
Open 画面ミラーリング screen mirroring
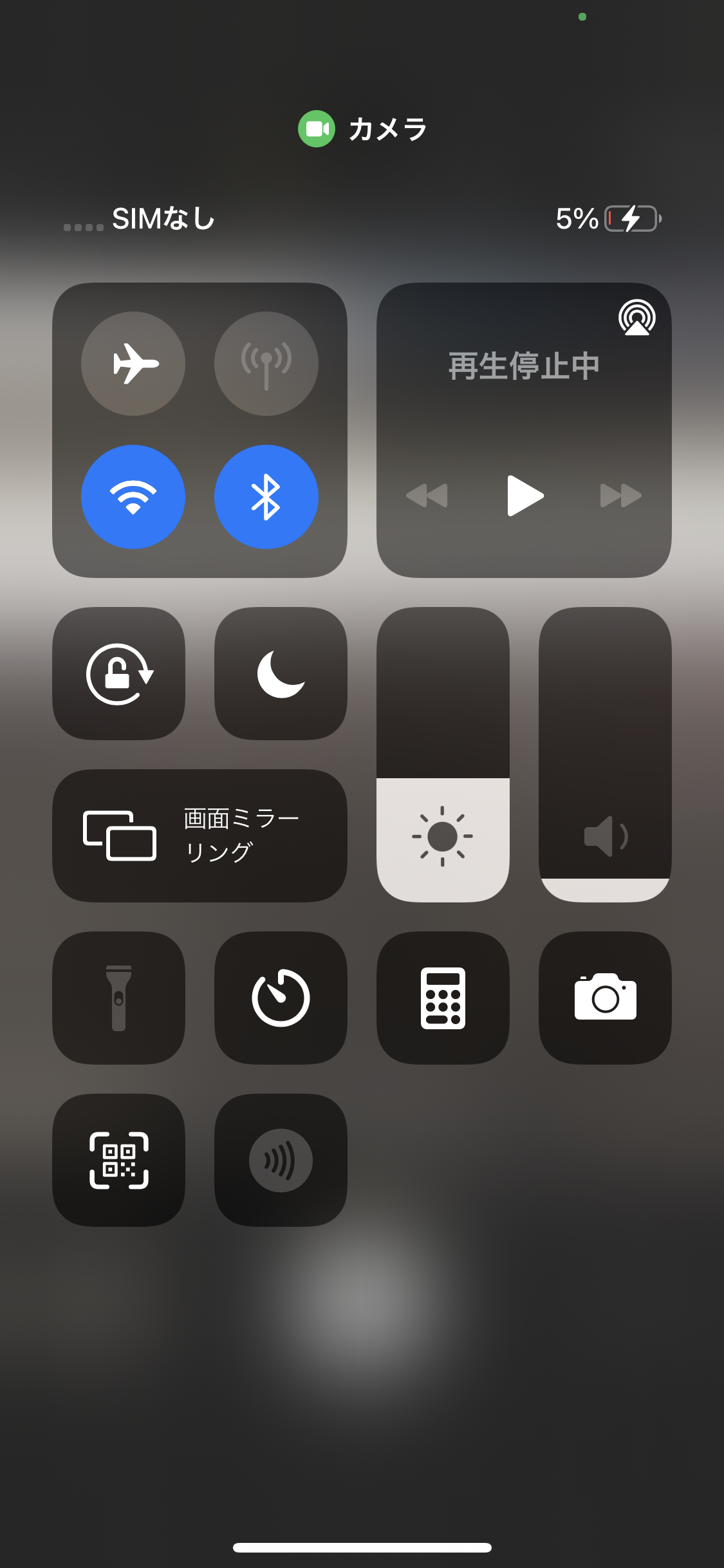coord(200,835)
